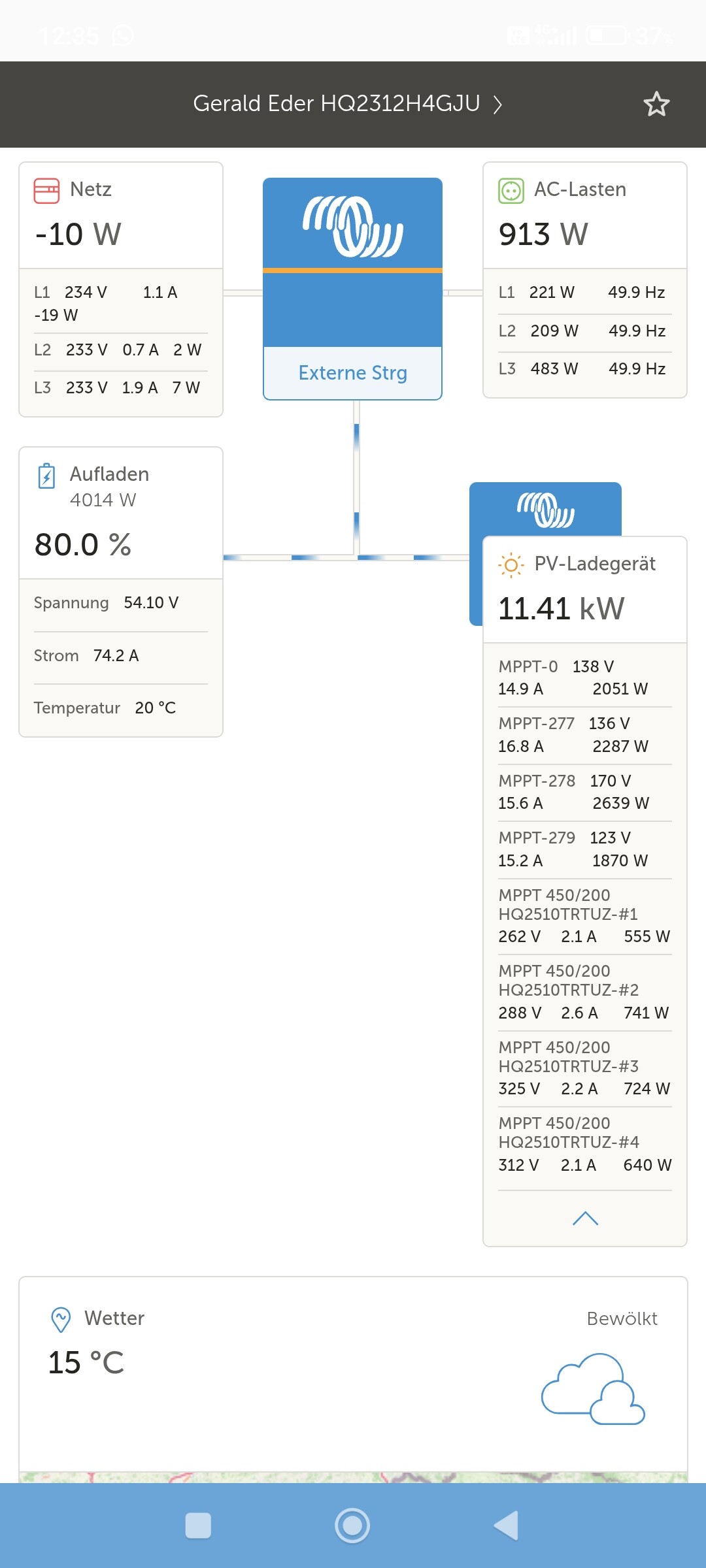This screenshot has width=706, height=1568.
Task: Show recent apps
Action: tap(198, 1526)
